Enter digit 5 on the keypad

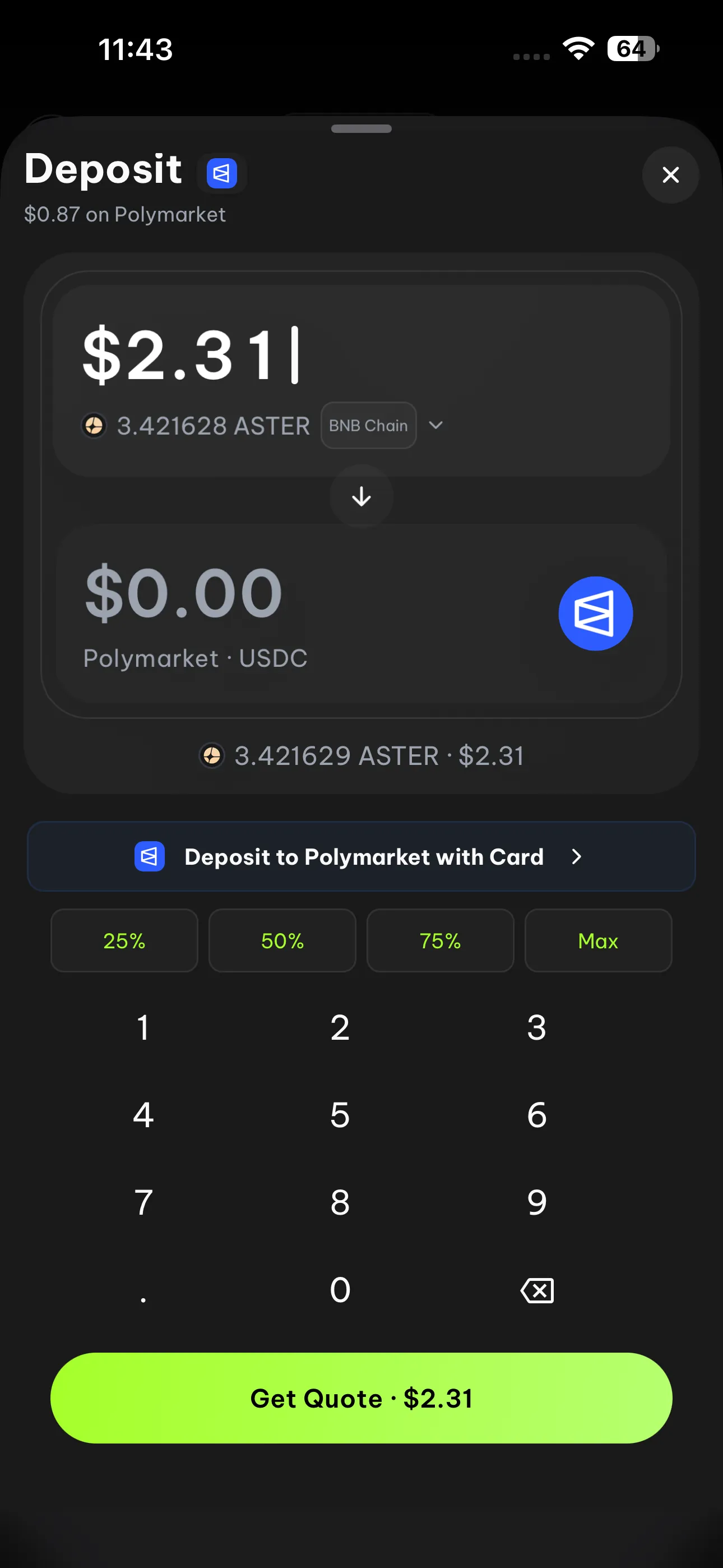pyautogui.click(x=340, y=1114)
